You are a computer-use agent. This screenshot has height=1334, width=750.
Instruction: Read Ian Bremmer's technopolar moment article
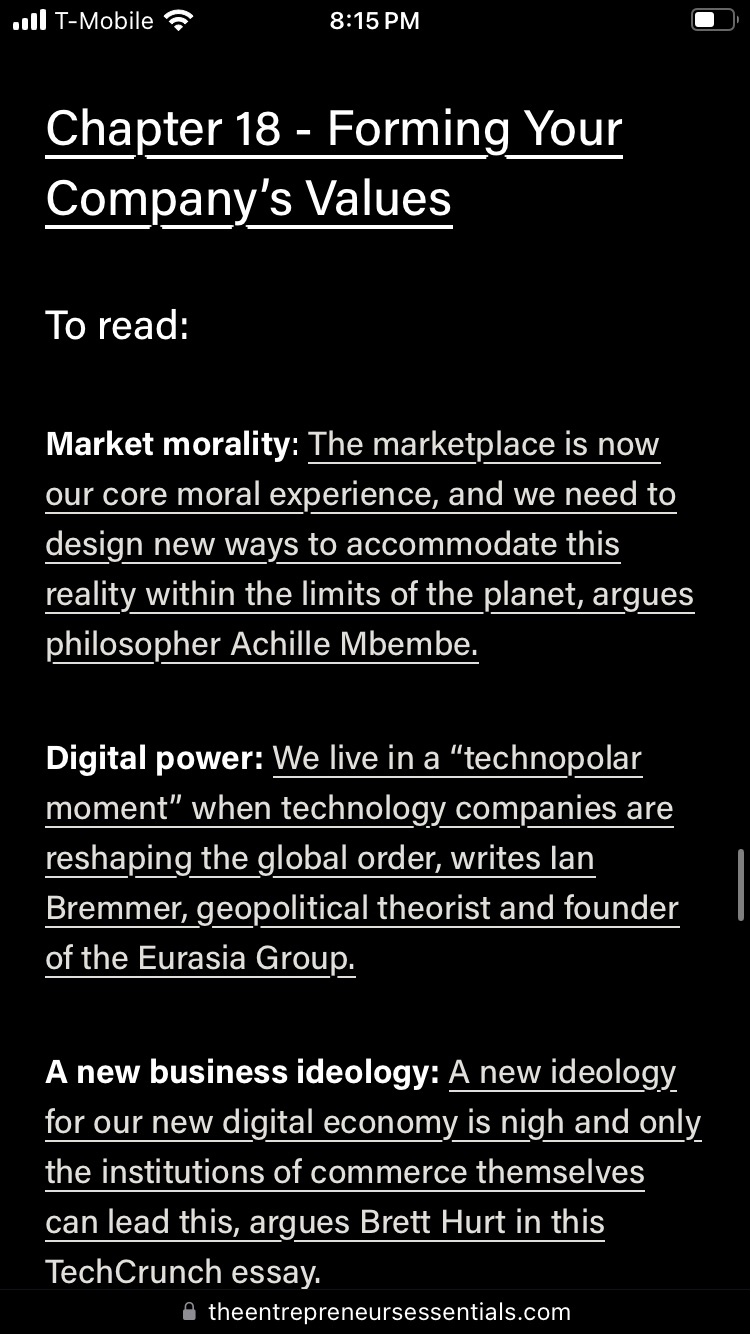tap(360, 858)
